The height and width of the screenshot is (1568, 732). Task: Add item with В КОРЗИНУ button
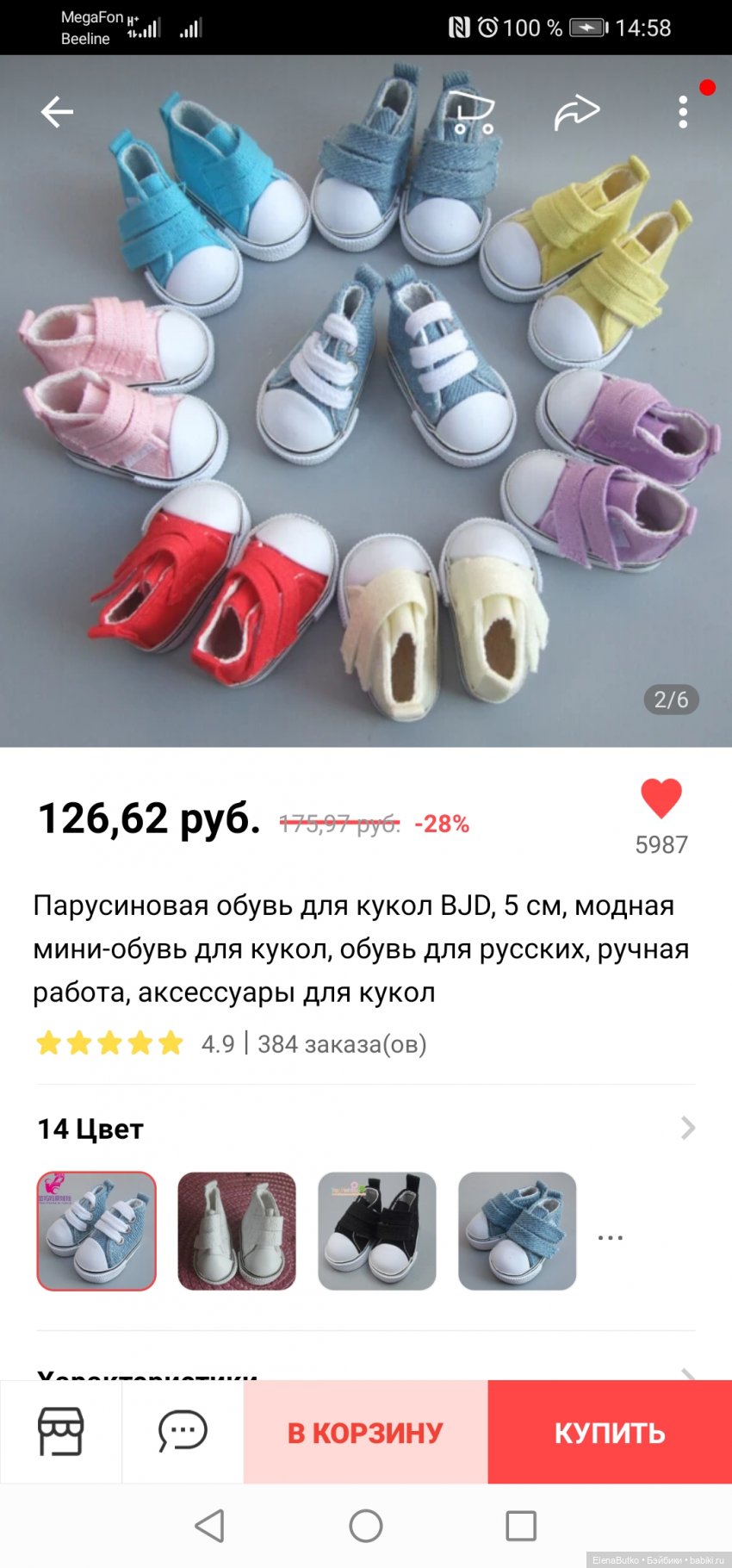(365, 1432)
